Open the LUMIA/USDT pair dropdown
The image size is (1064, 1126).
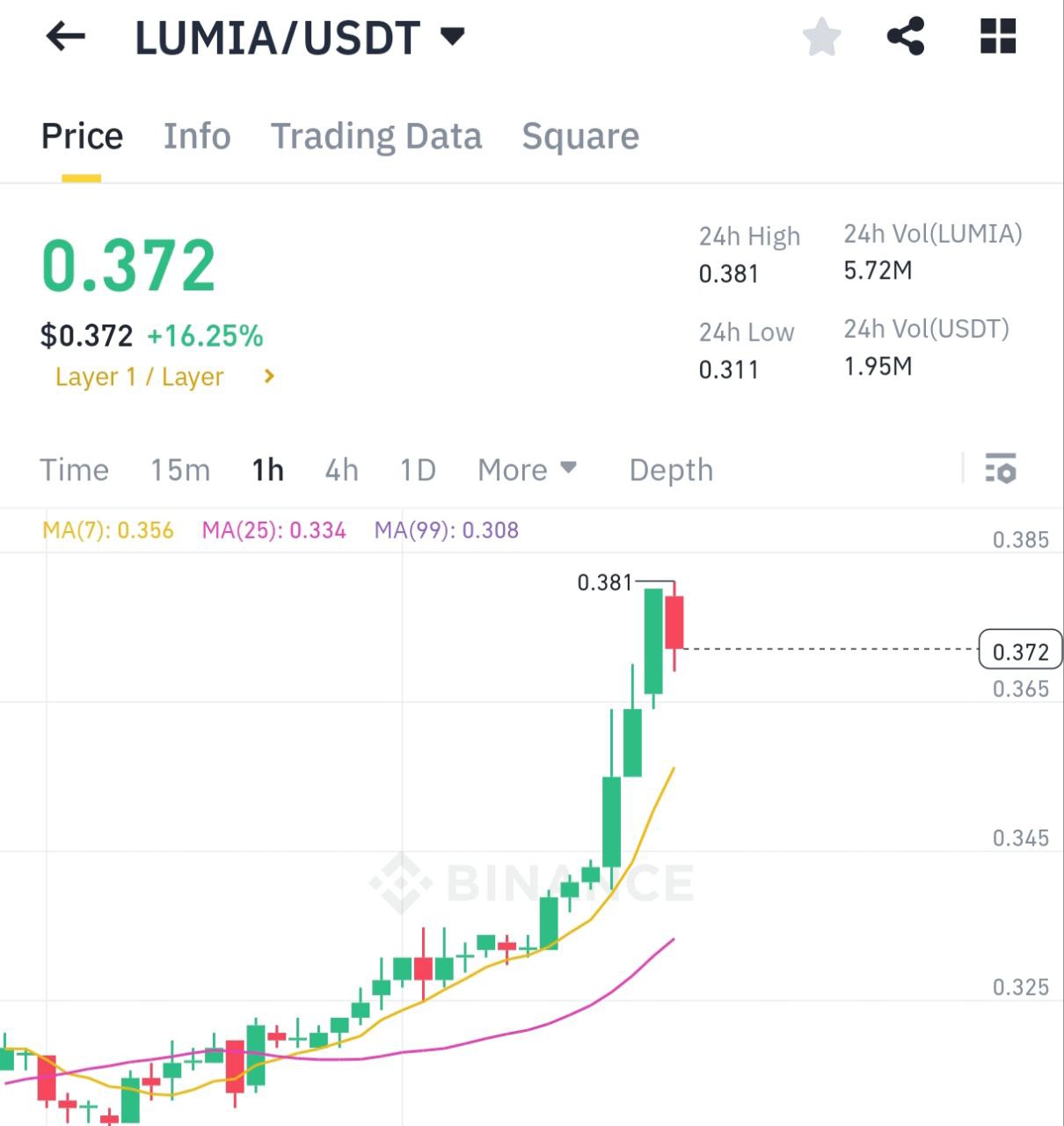[452, 37]
